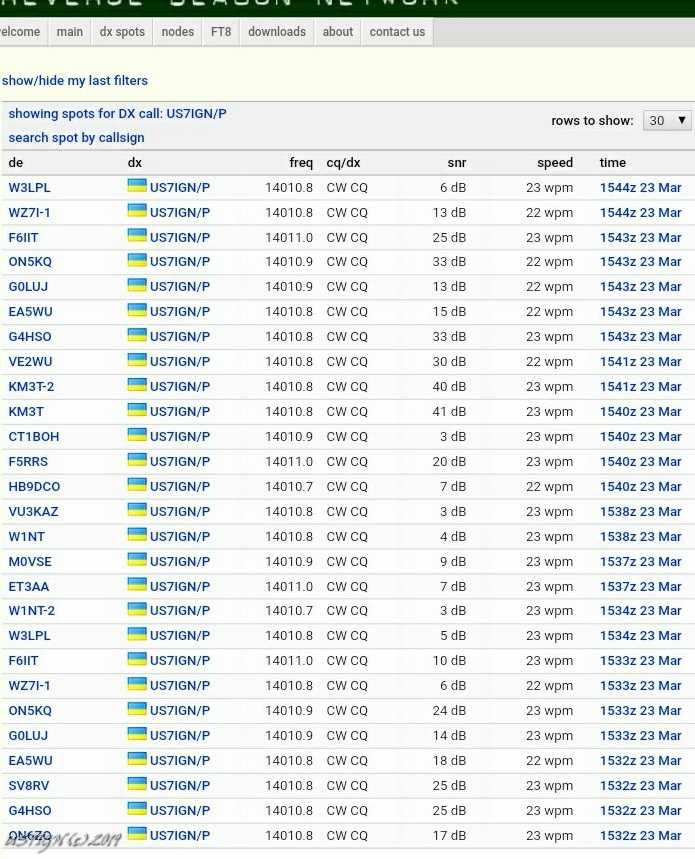Viewport: 695px width, 859px height.
Task: Tap the US7IGN/P link in the VE2WU row
Action: [180, 362]
